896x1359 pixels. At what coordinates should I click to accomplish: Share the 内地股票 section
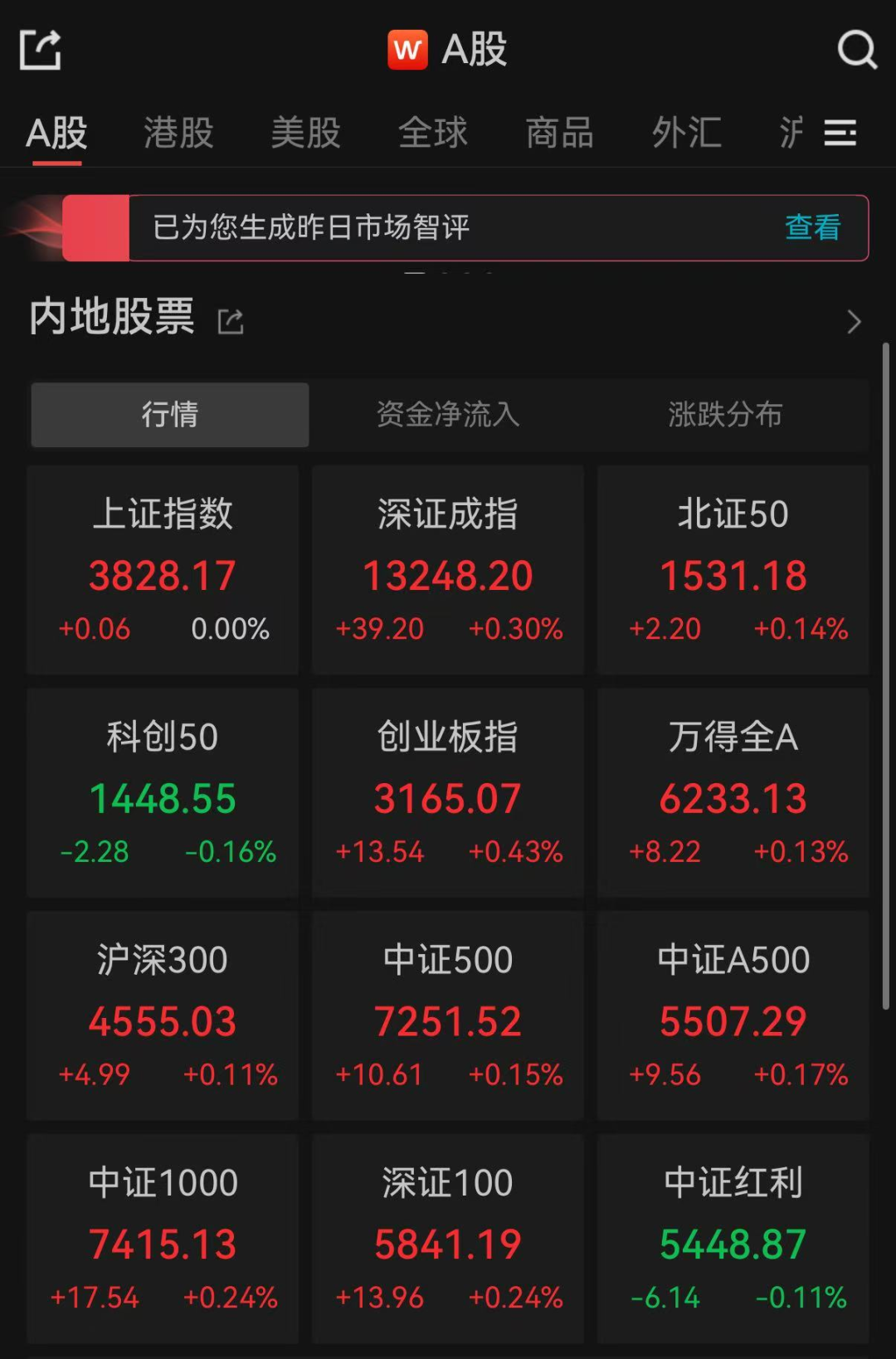[230, 321]
